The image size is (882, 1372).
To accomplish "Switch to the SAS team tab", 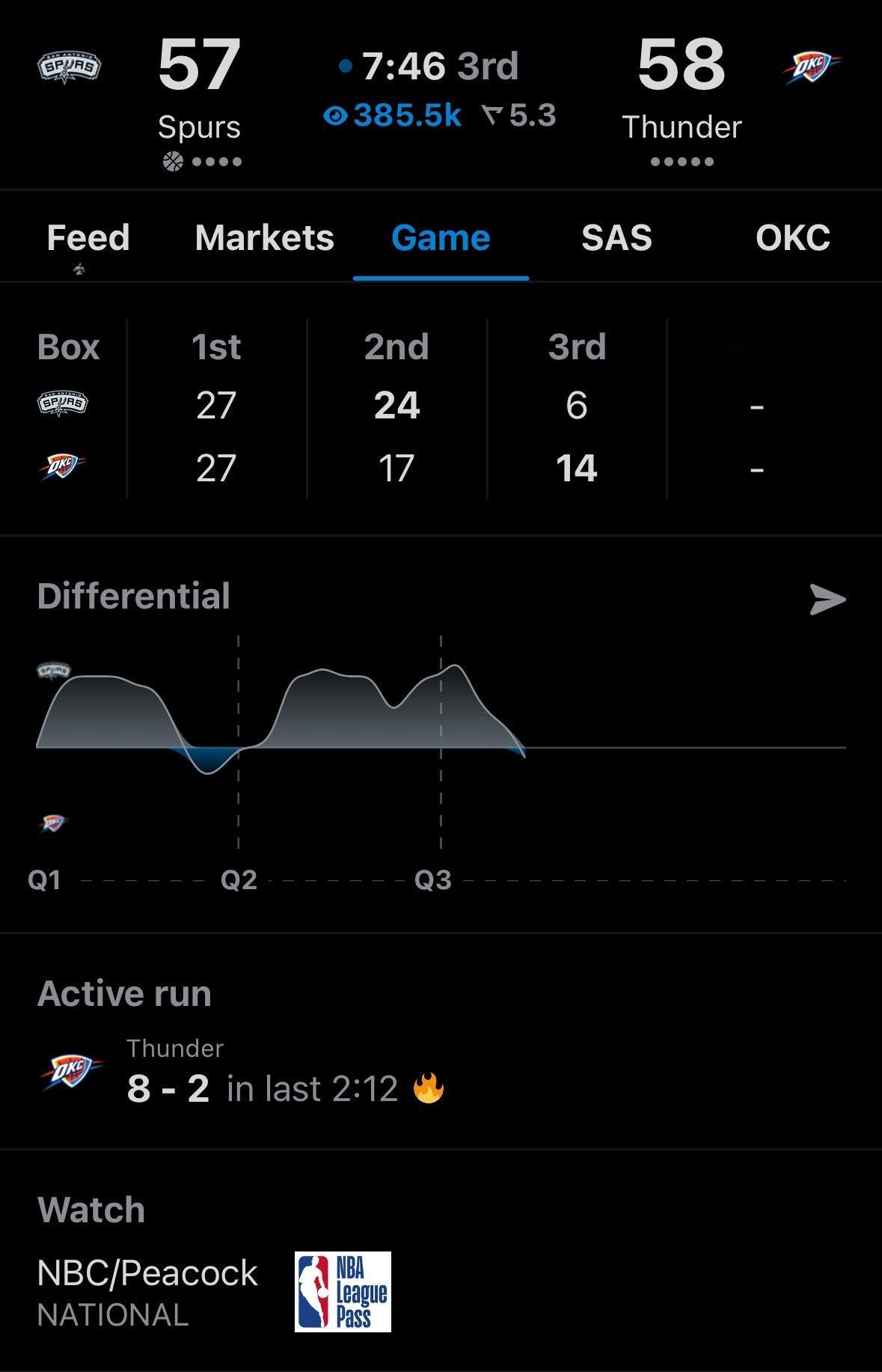I will tap(616, 238).
